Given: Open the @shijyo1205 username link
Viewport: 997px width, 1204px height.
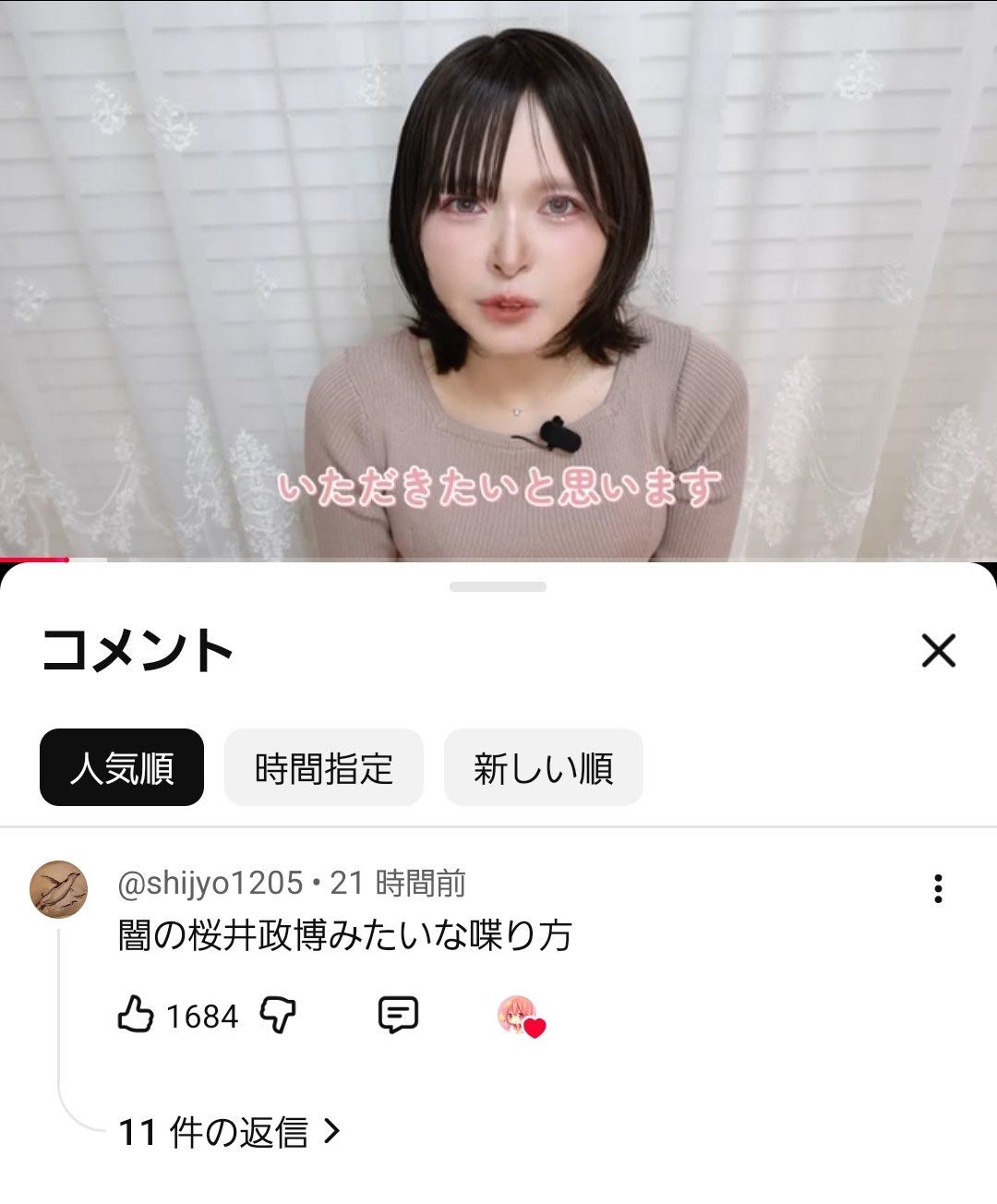Looking at the screenshot, I should 210,884.
